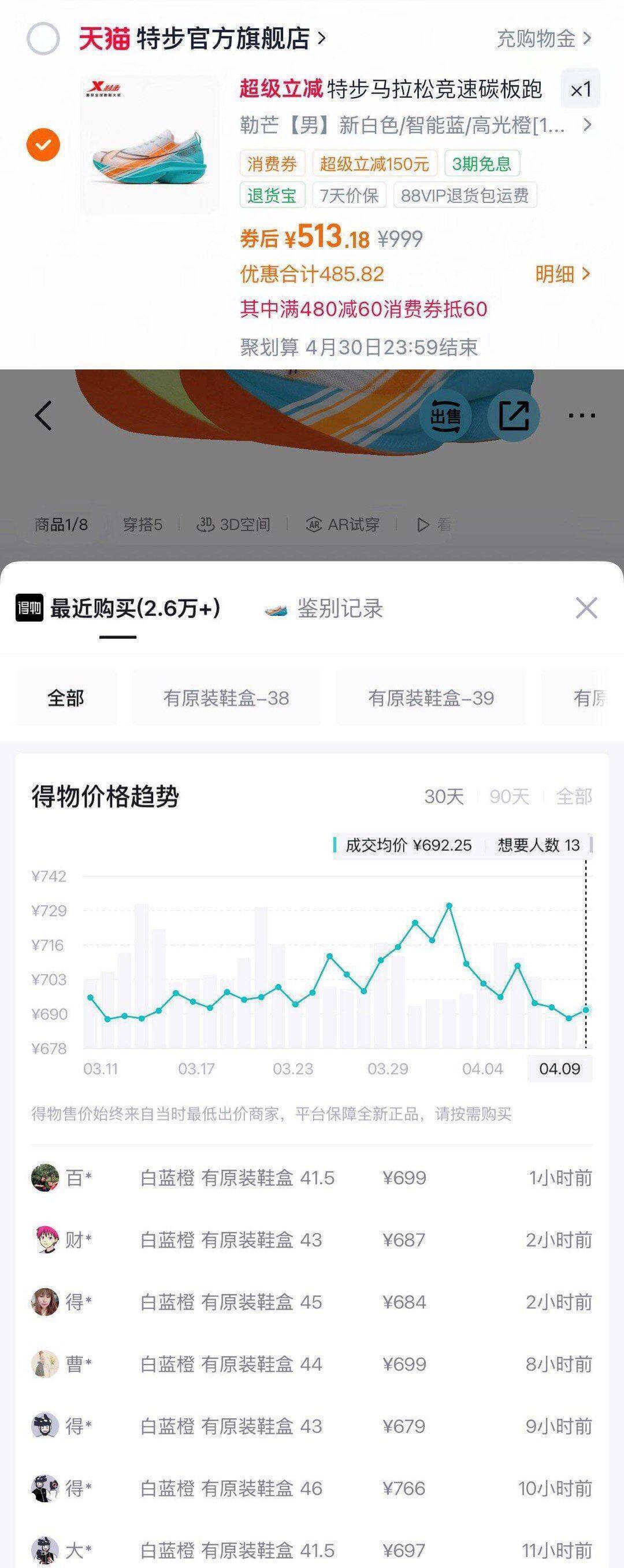
Task: Open the 充购物金 link
Action: (x=543, y=39)
